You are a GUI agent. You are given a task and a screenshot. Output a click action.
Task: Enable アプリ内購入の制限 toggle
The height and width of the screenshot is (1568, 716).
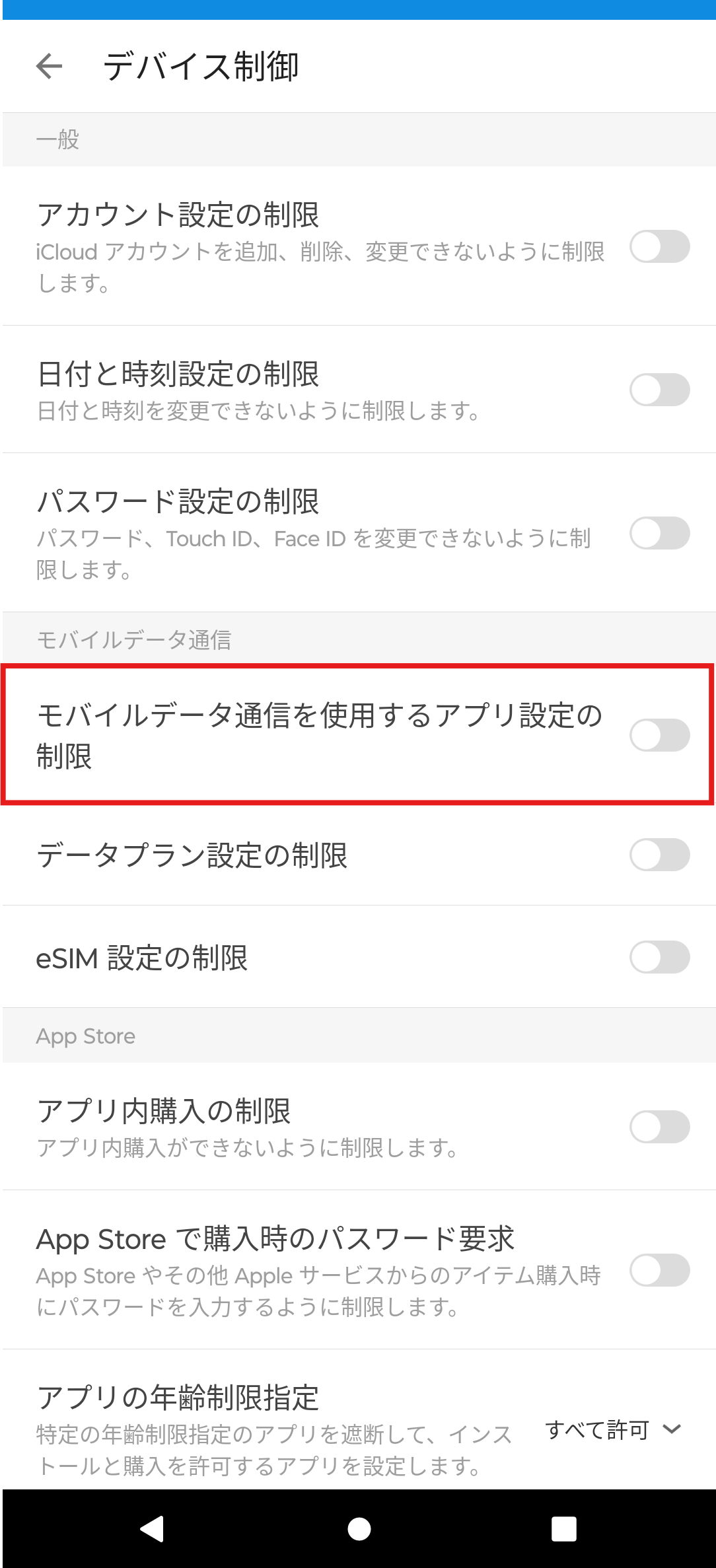659,1127
